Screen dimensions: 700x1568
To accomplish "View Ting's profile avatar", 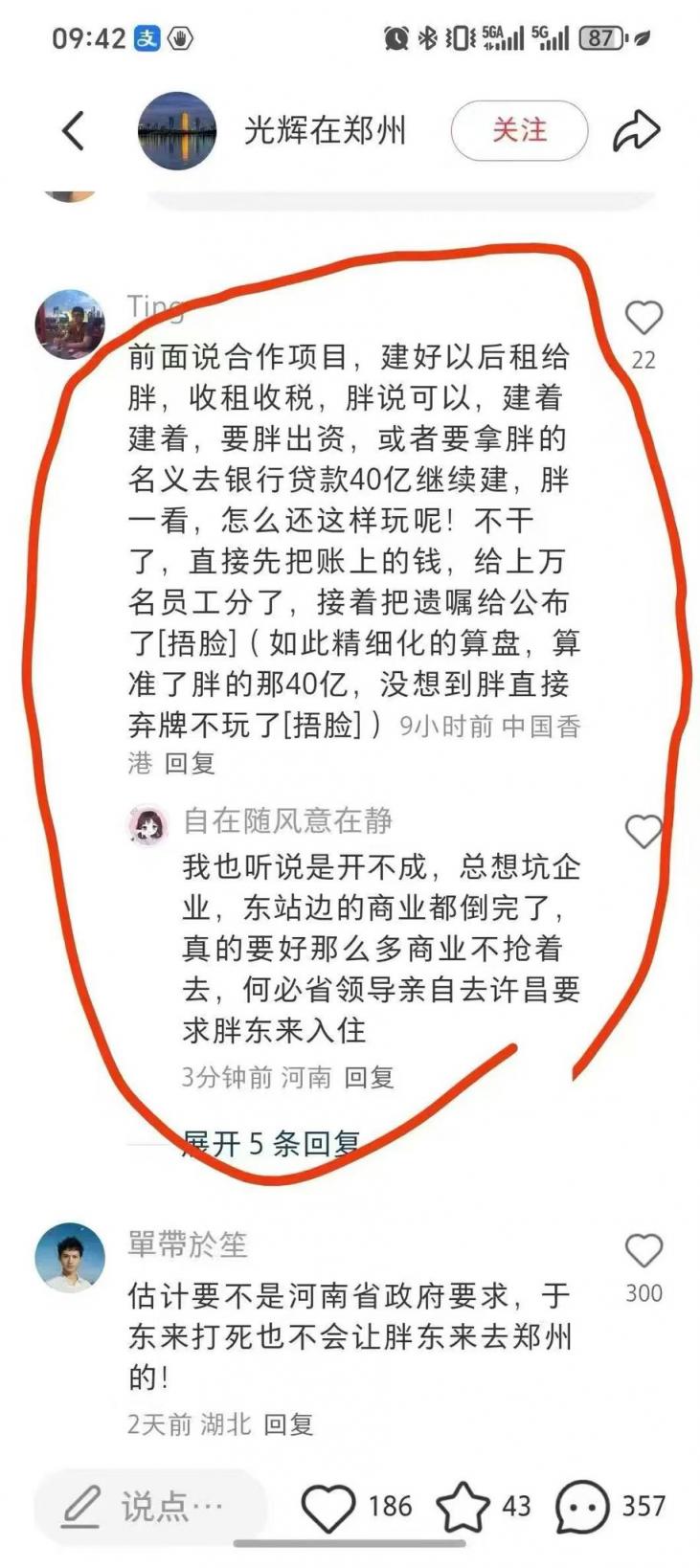I will (x=70, y=325).
